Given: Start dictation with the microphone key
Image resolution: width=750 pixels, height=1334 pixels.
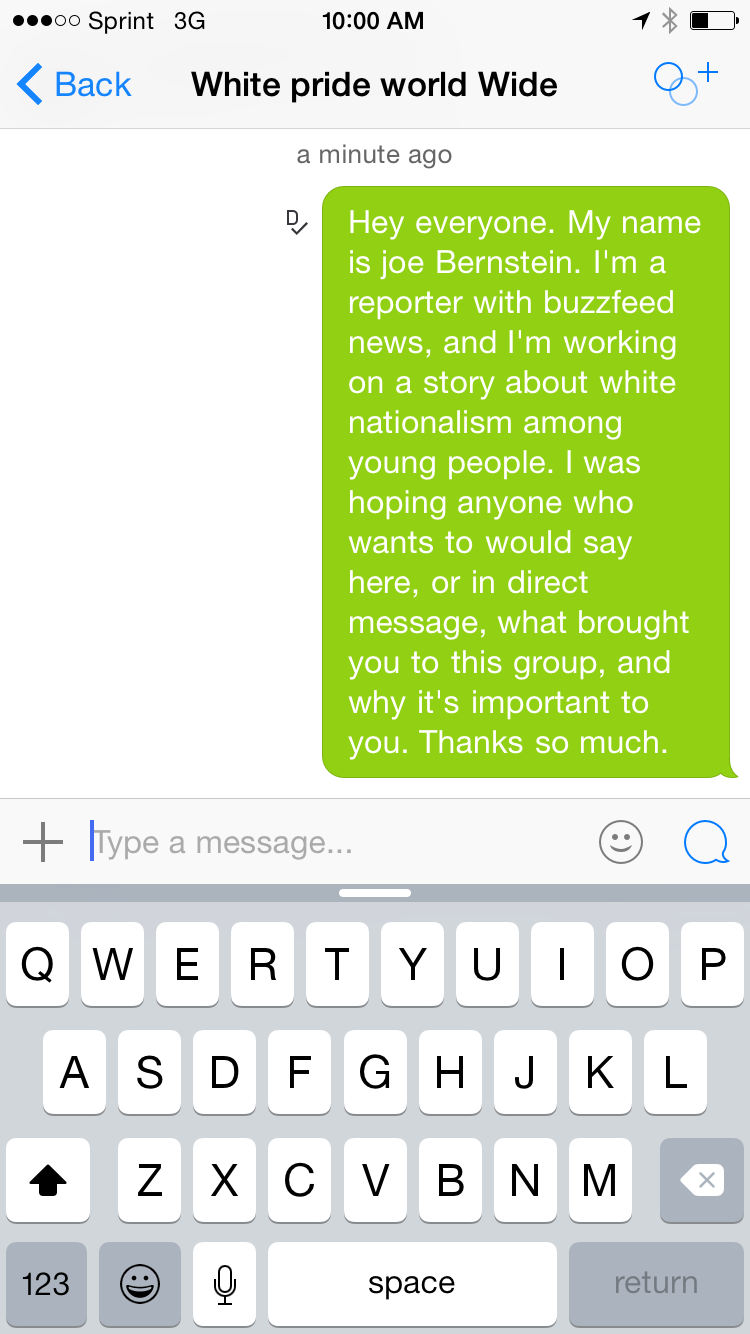Looking at the screenshot, I should (225, 1283).
